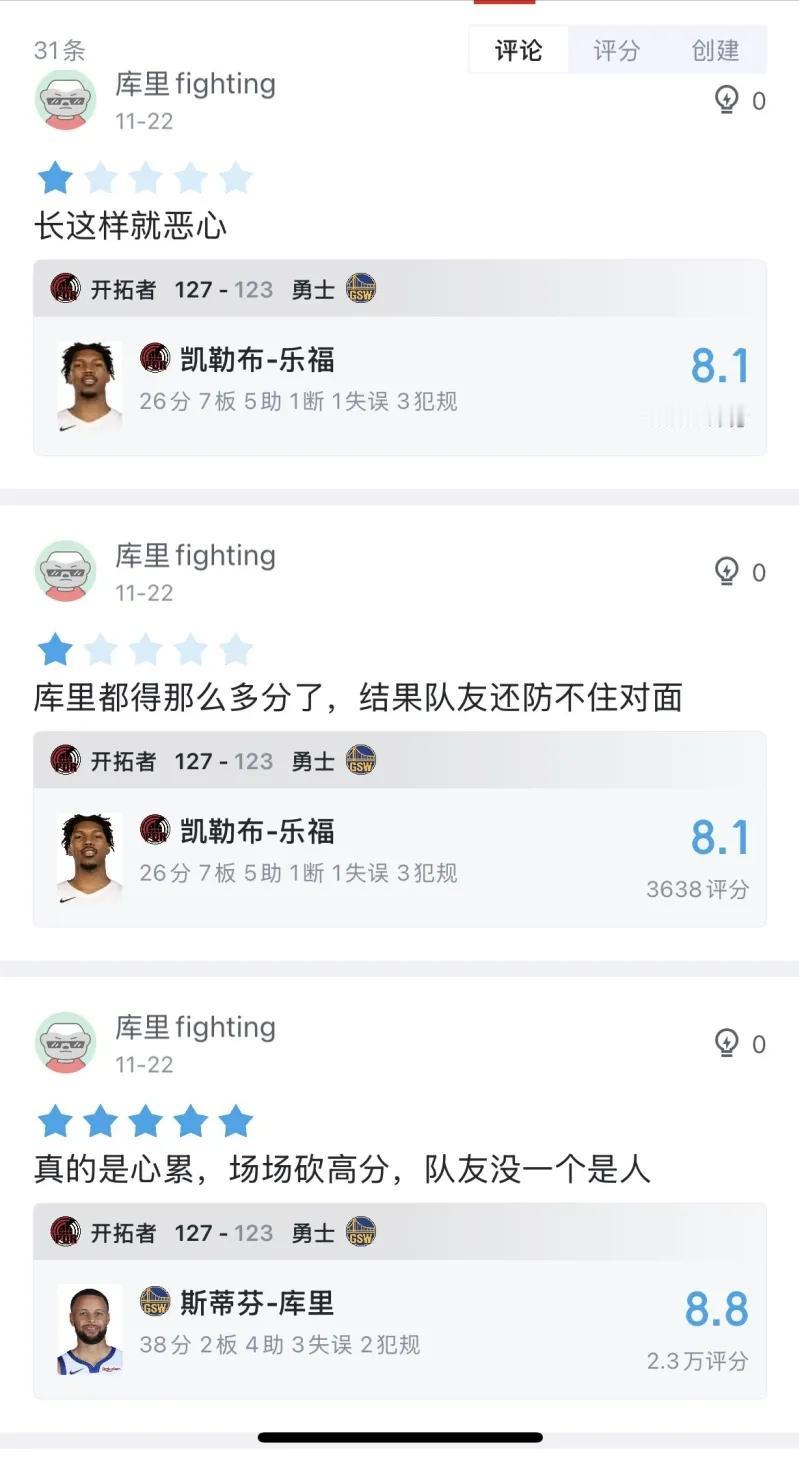Image resolution: width=799 pixels, height=1459 pixels.
Task: Click the Warriors icon beside 斯蒂芬-库里 name
Action: pos(154,1302)
